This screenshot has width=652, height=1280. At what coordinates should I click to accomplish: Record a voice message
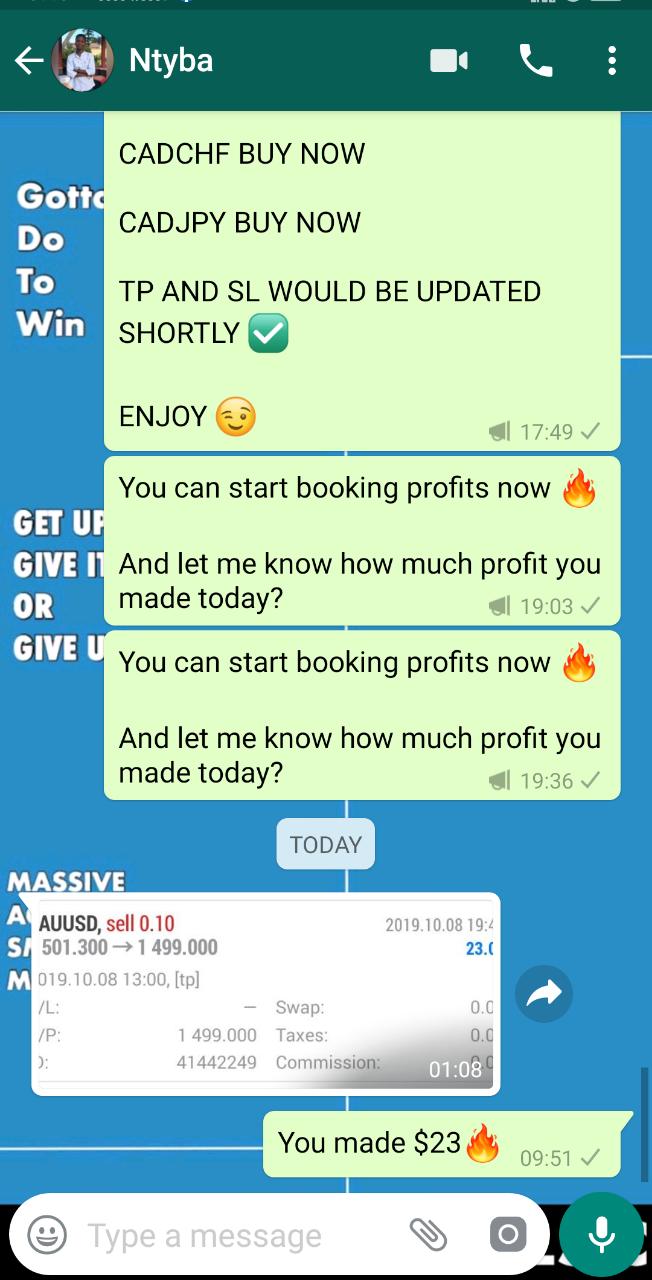tap(601, 1235)
